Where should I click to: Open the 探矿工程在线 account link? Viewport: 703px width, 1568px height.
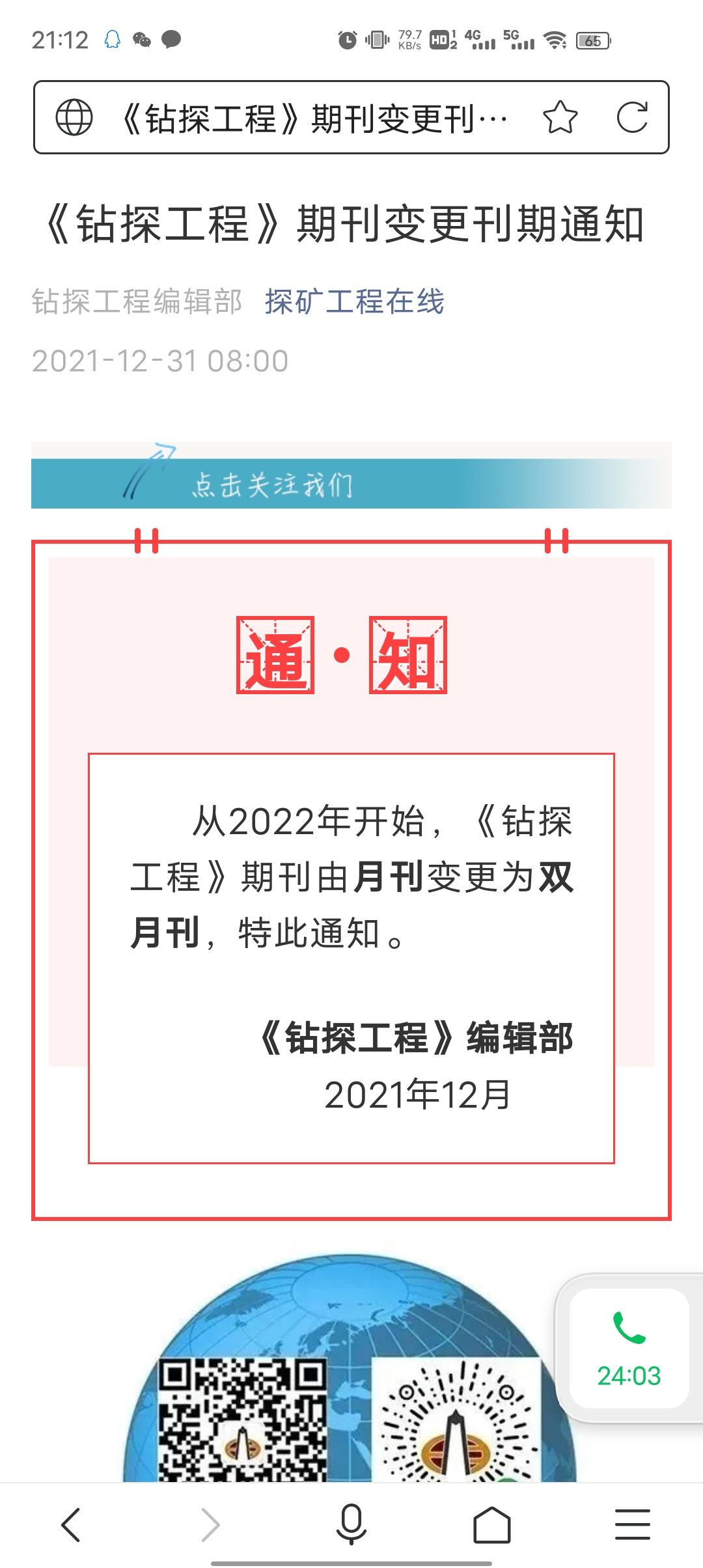tap(354, 301)
